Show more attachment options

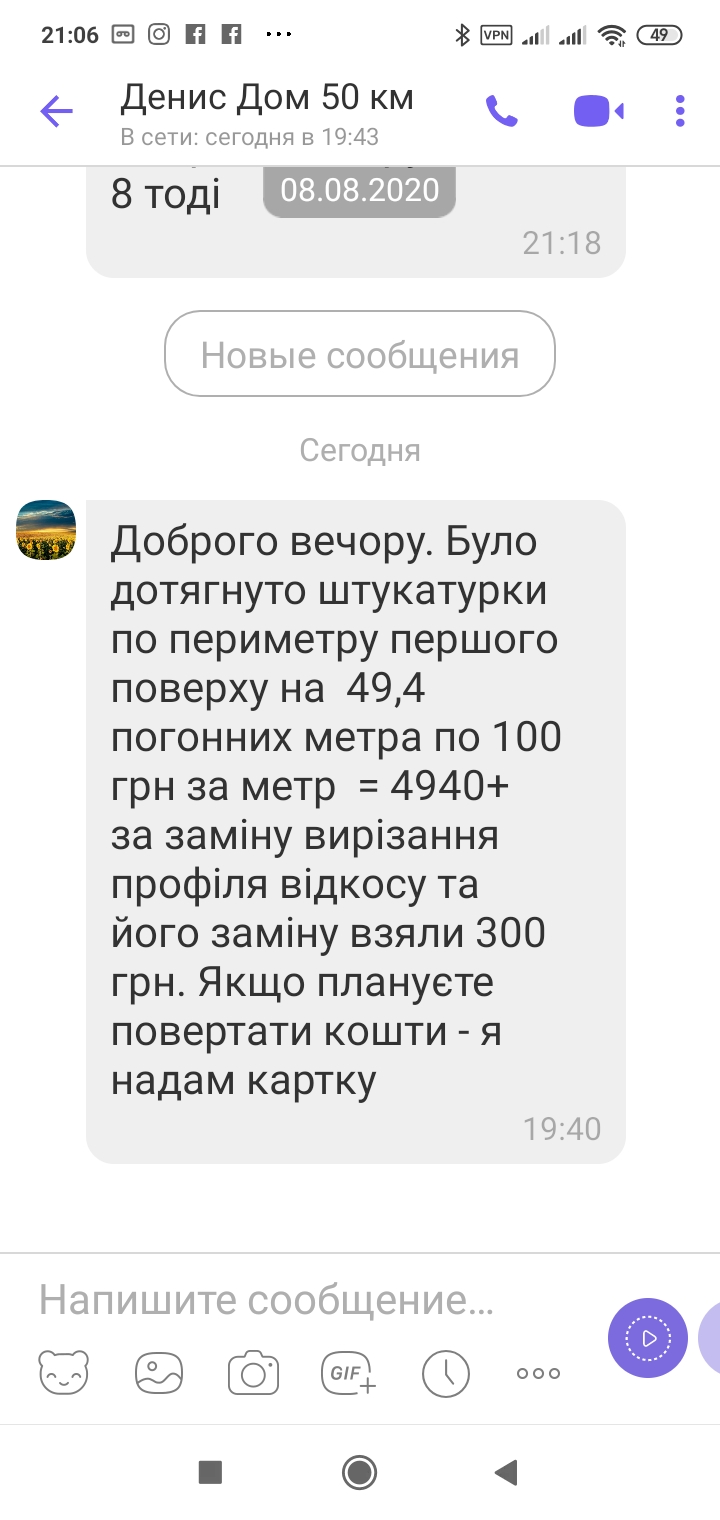tap(538, 1373)
